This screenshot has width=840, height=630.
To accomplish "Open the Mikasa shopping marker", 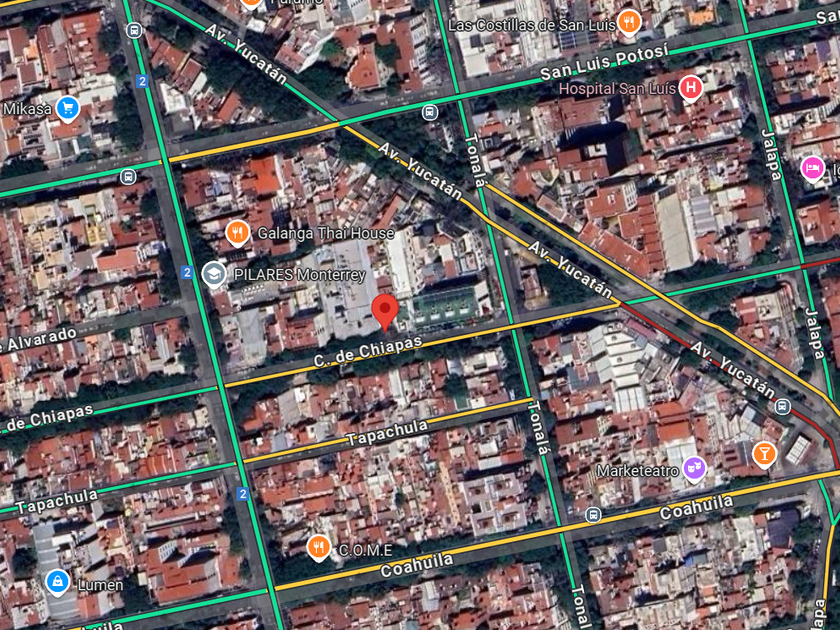I will [x=67, y=108].
